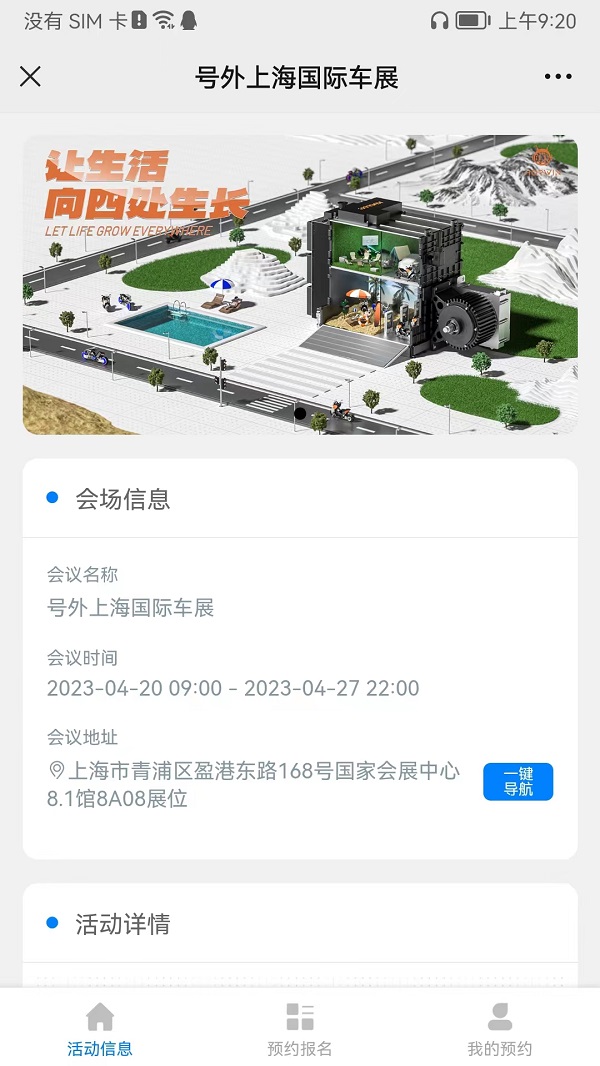This screenshot has height=1066, width=600.
Task: Go to the 我的预约 tab
Action: coord(499,1029)
